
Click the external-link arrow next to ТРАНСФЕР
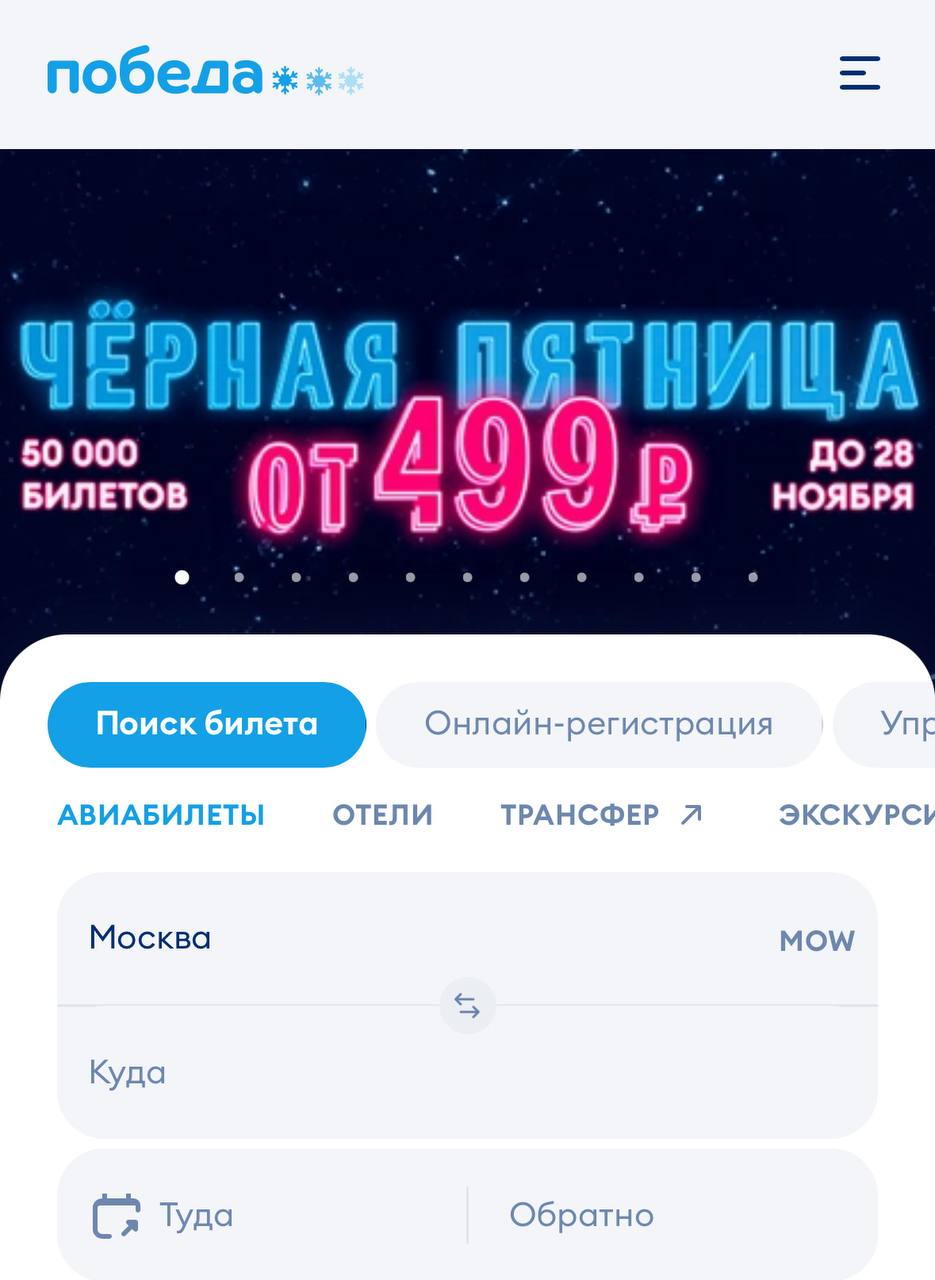[690, 814]
